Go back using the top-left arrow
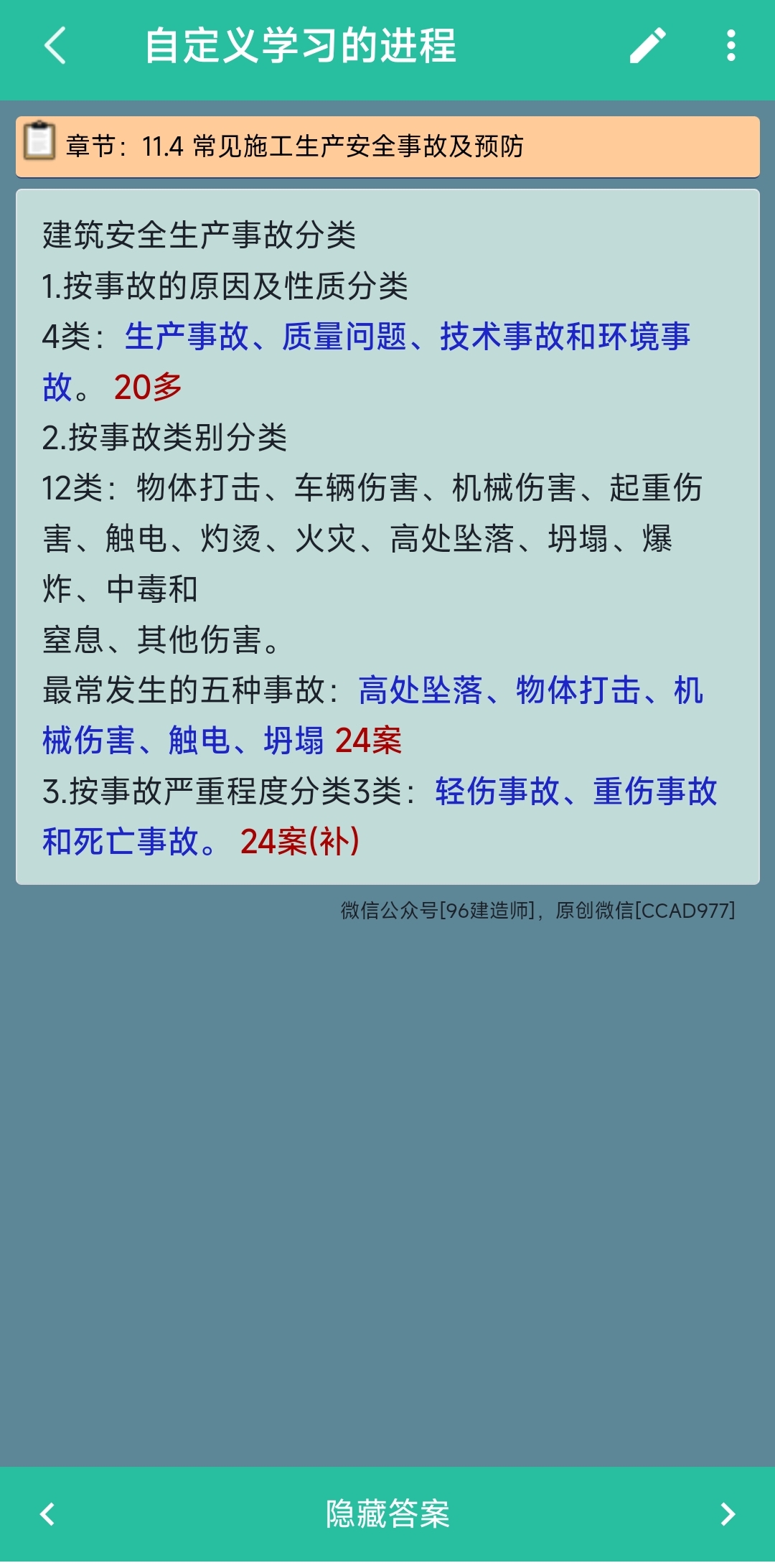The height and width of the screenshot is (1568, 775). click(x=55, y=46)
